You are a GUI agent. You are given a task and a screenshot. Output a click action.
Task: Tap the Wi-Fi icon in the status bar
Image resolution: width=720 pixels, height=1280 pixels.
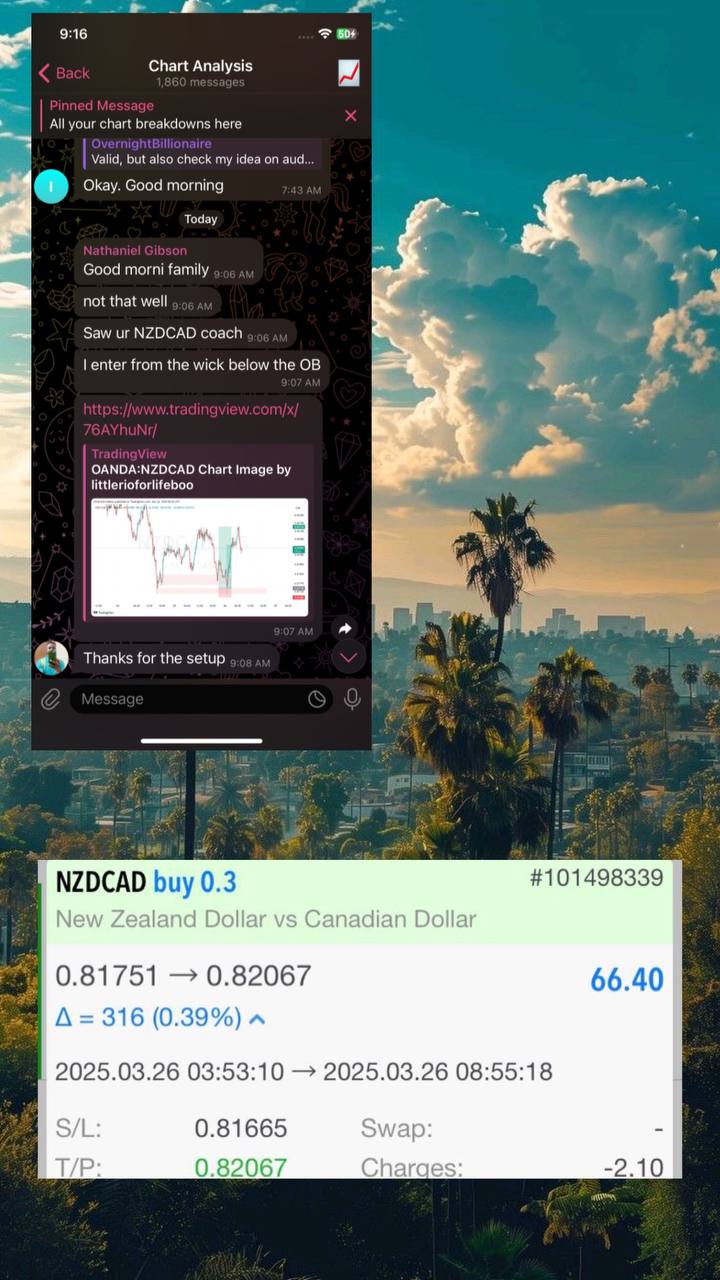(324, 33)
